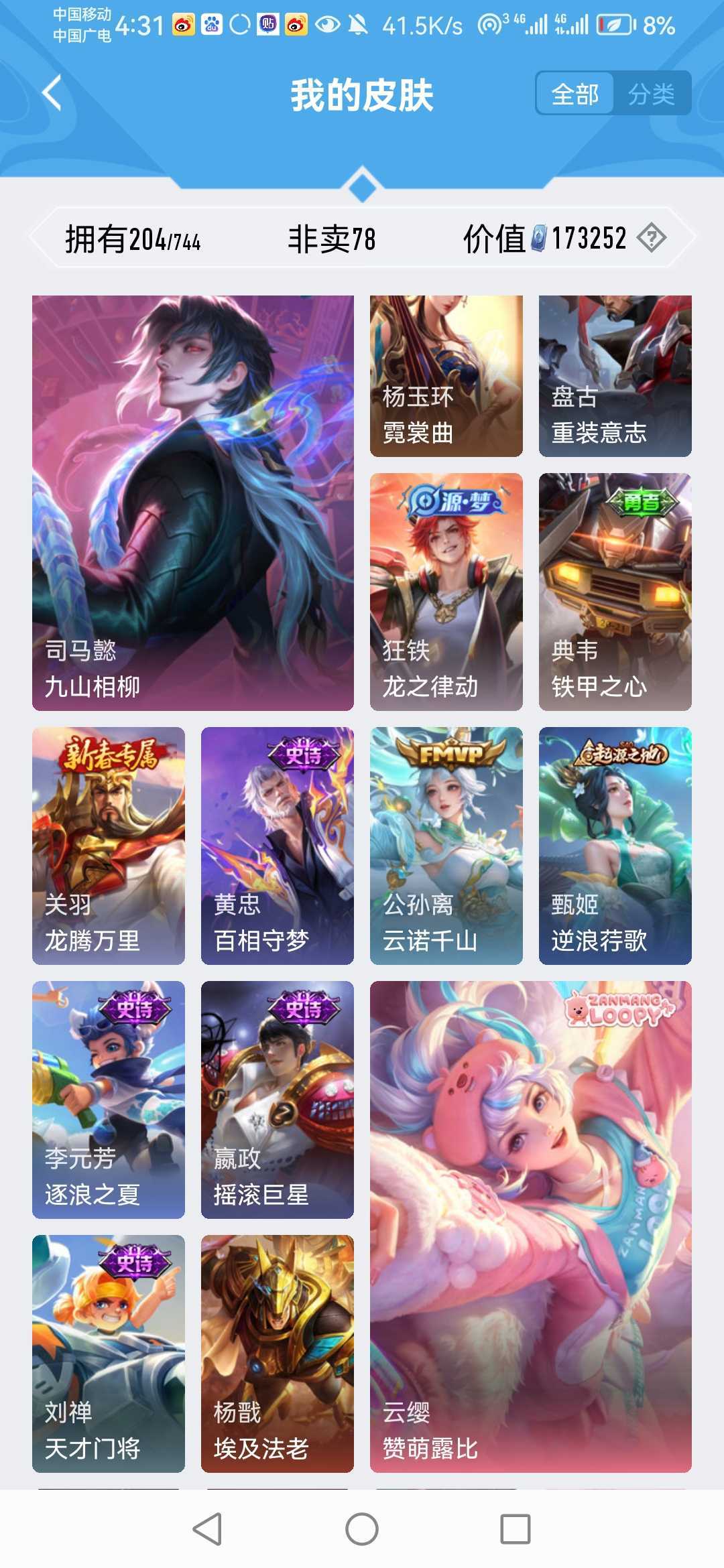Screen dimensions: 724x1568
Task: Tap the 云缨 赞萌露比 skin
Action: (530, 1226)
